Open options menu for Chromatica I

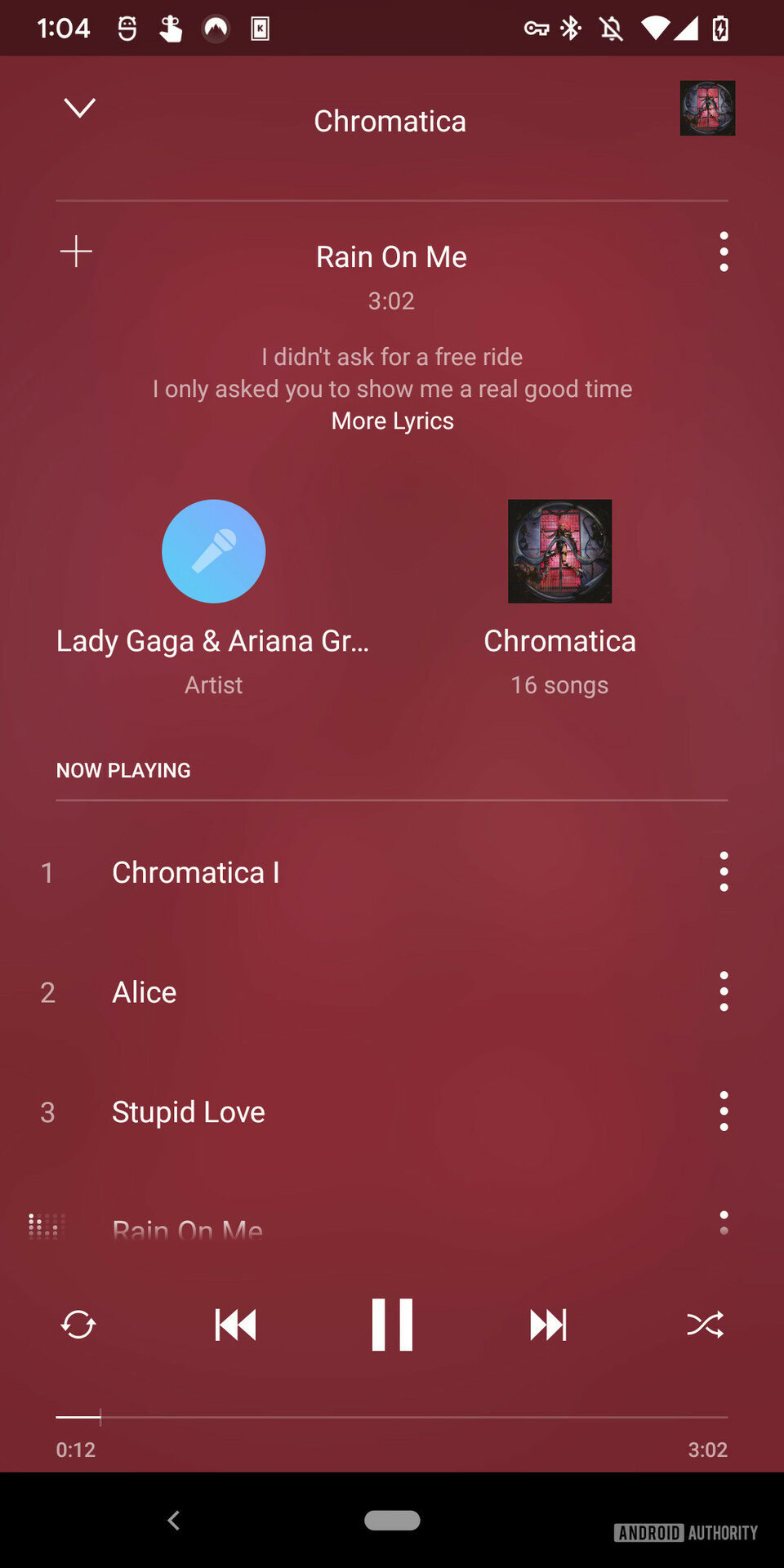pos(724,872)
